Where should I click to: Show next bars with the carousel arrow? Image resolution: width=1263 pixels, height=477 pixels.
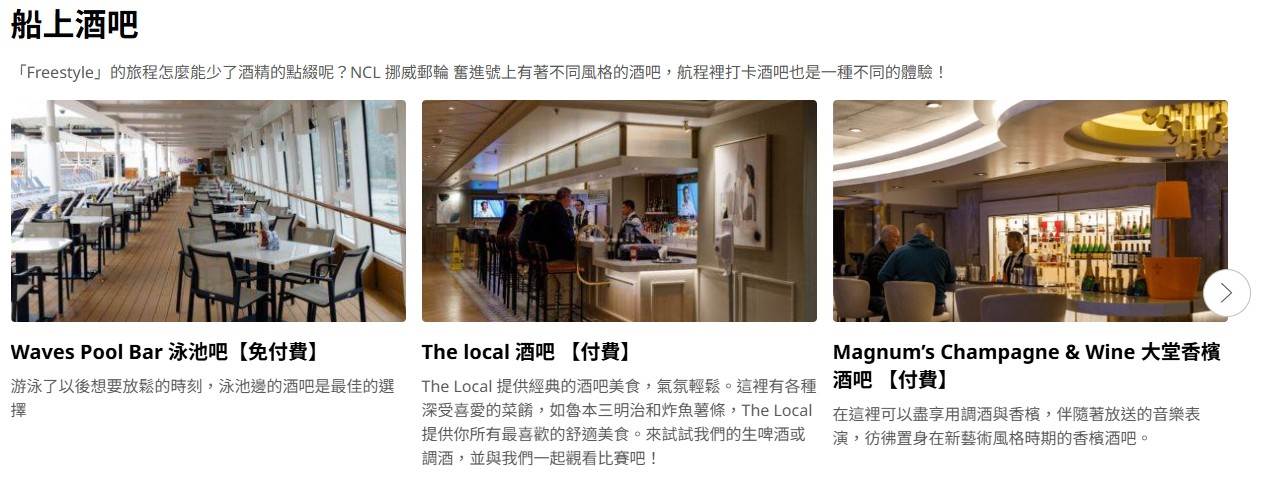[1226, 293]
